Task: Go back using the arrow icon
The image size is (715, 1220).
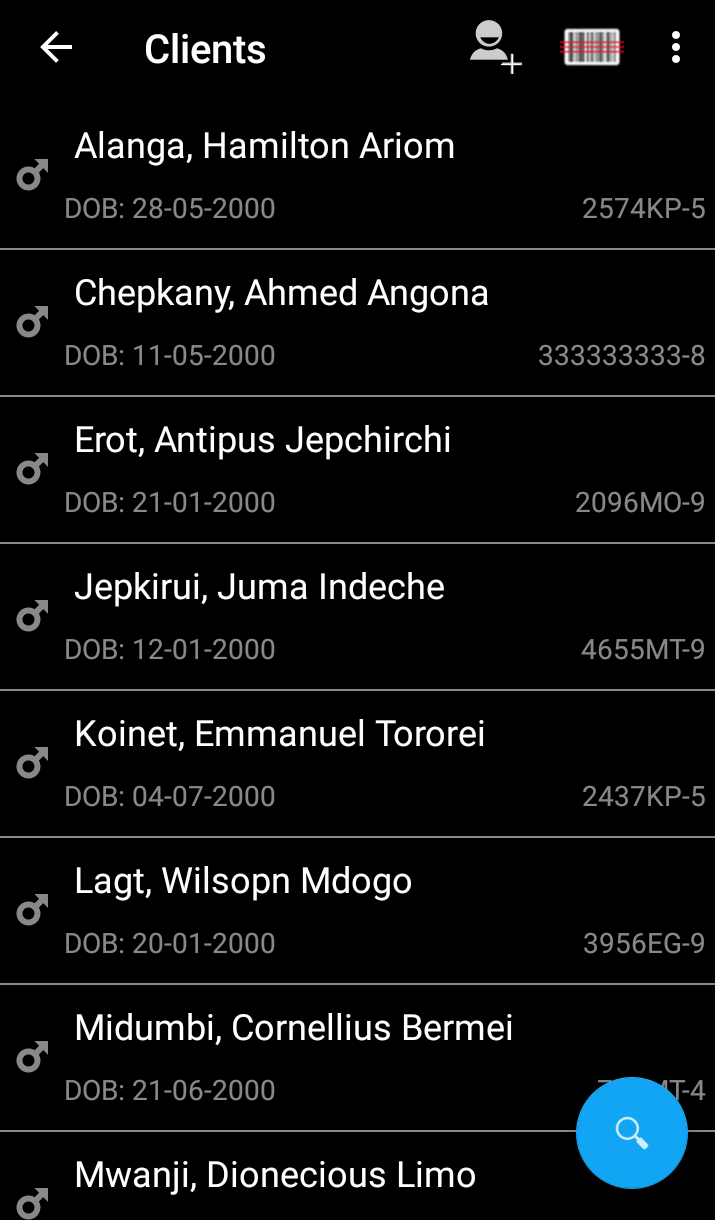Action: [x=56, y=48]
